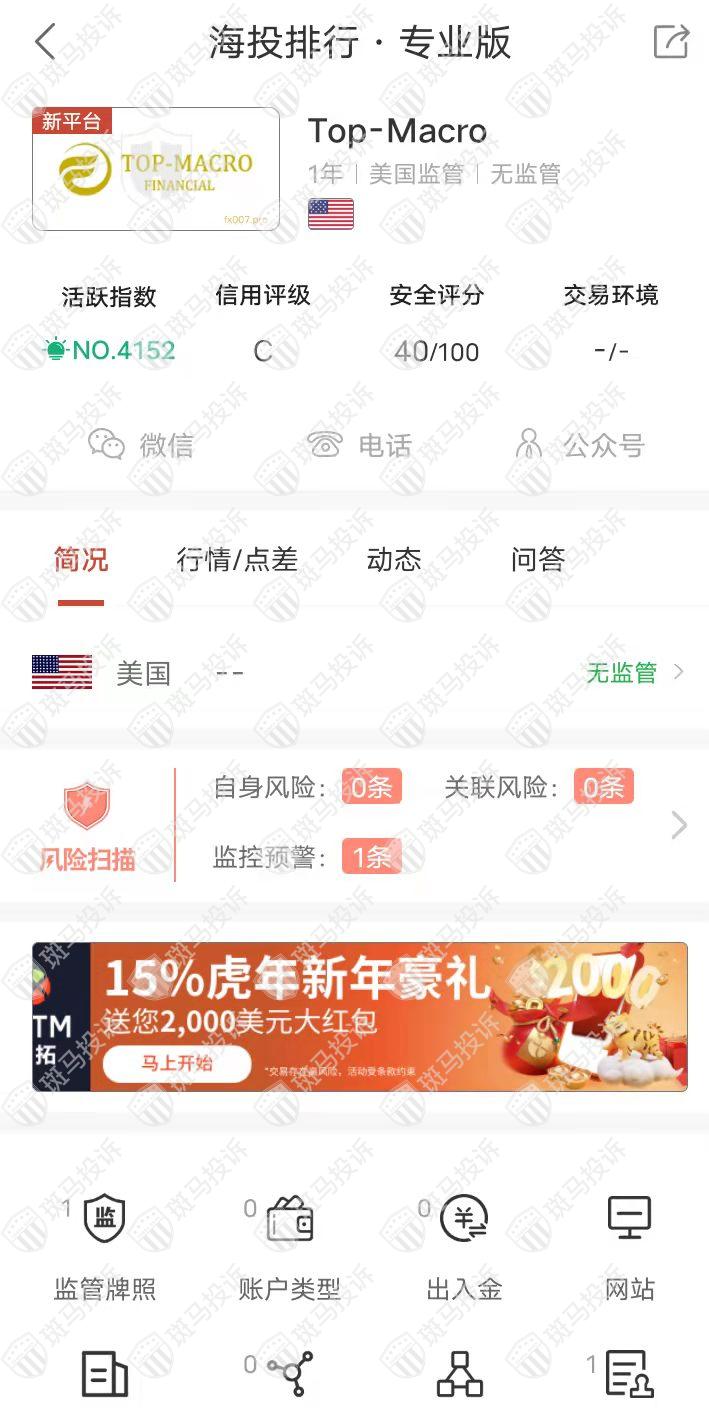Contact via 微信
This screenshot has height=1419, width=709.
click(141, 445)
